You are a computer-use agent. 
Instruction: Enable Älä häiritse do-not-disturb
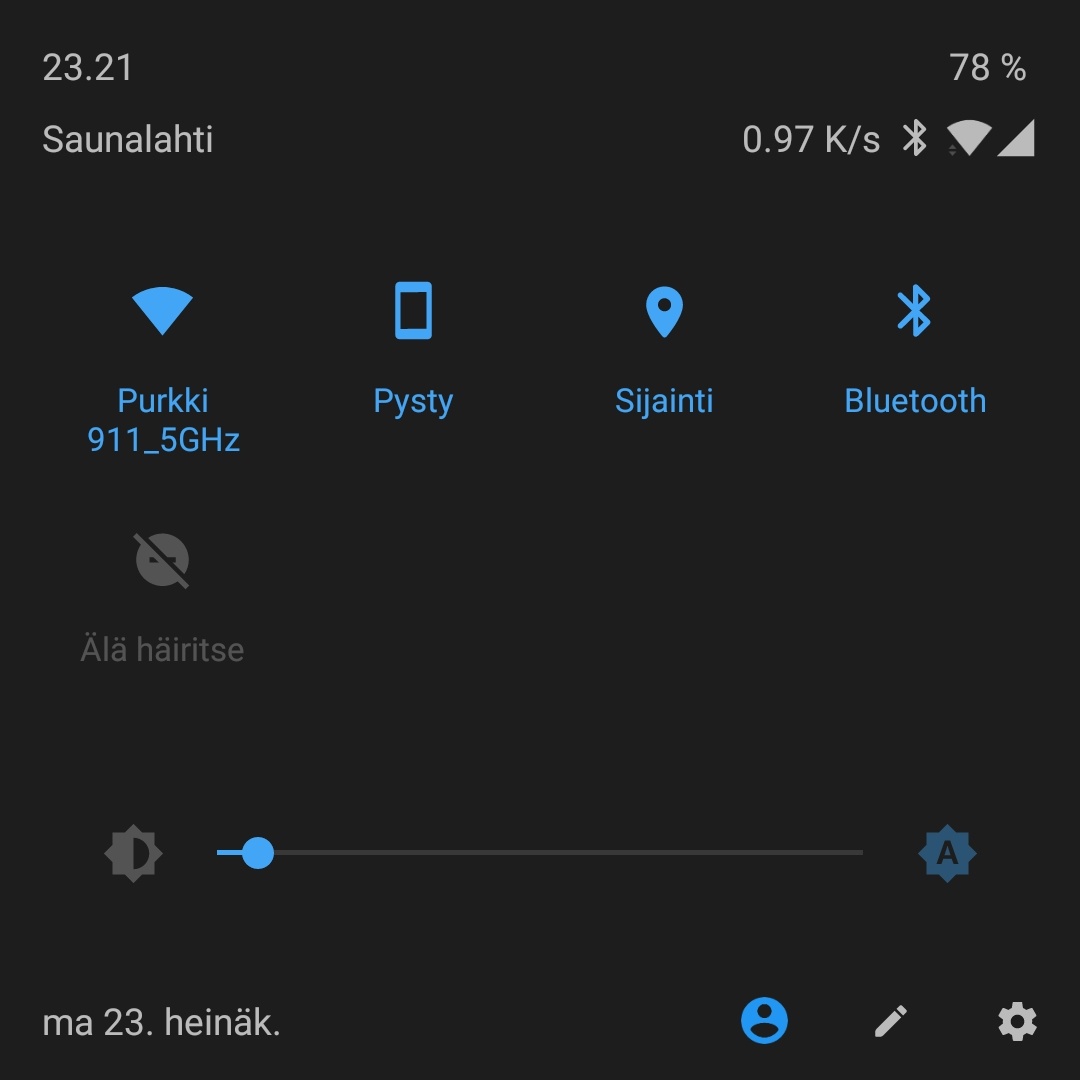pos(162,561)
